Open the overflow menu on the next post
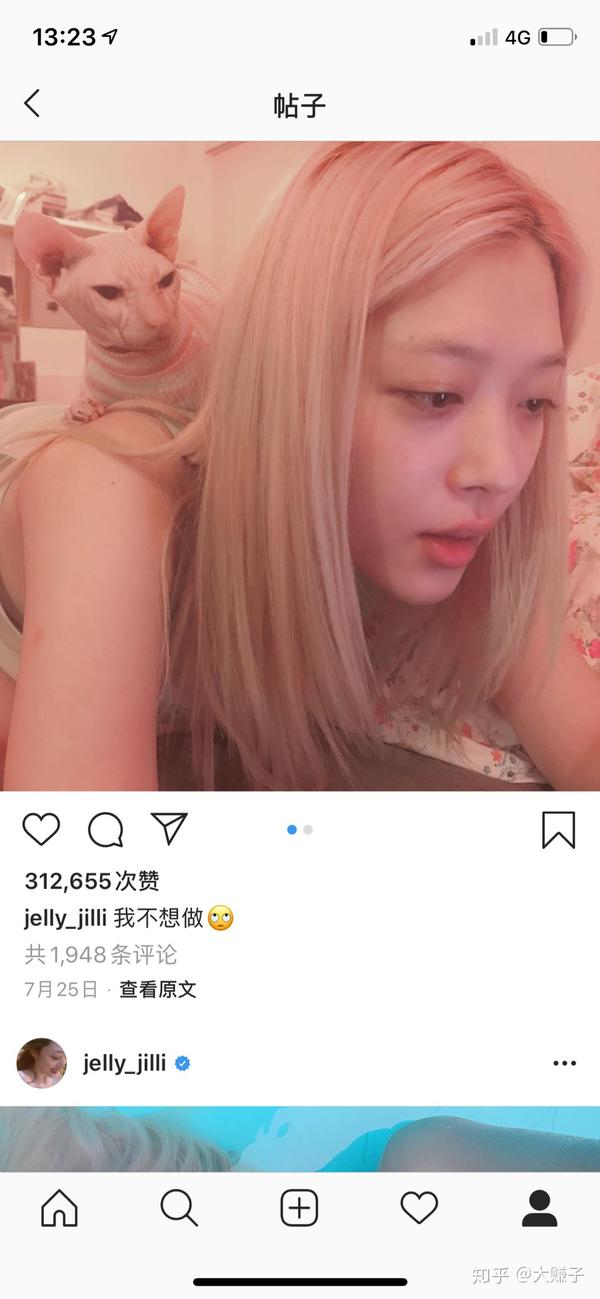The width and height of the screenshot is (600, 1299). 564,1063
